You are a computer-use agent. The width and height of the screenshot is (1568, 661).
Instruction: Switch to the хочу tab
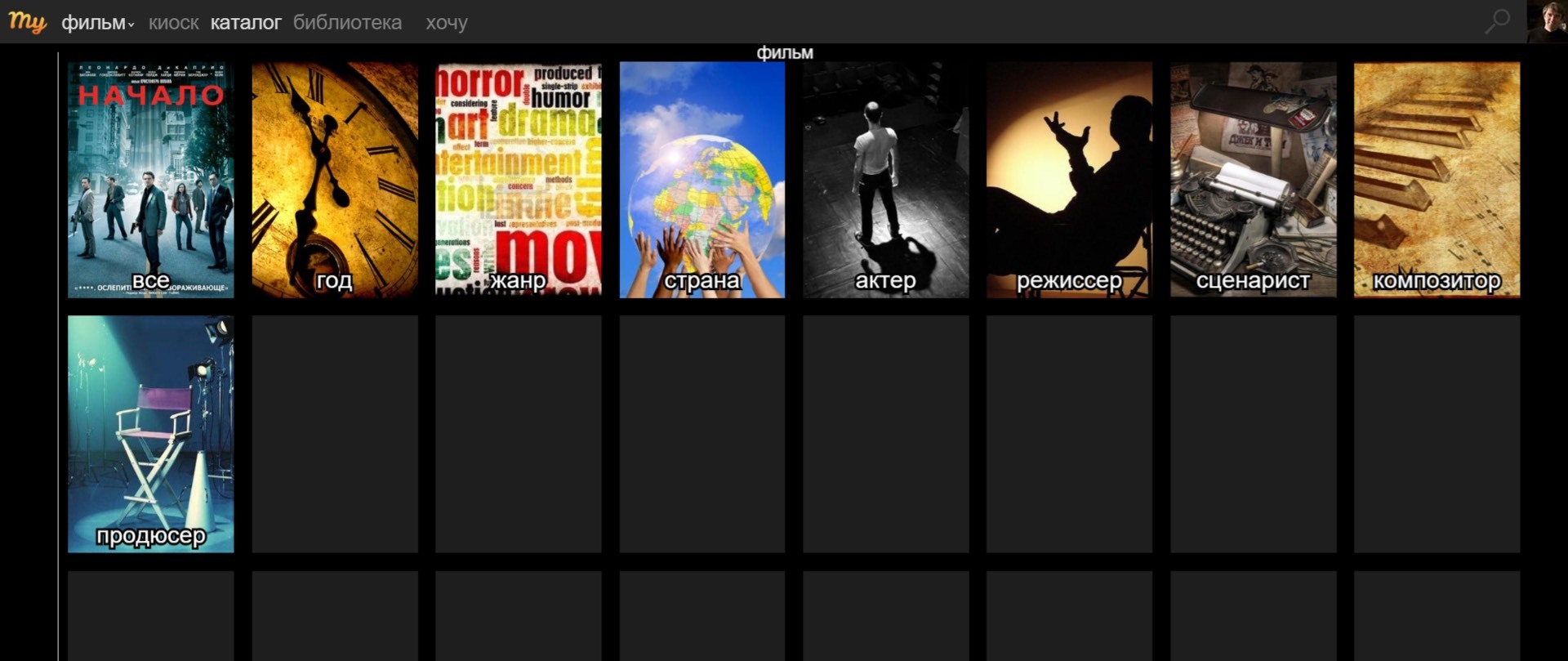(446, 23)
